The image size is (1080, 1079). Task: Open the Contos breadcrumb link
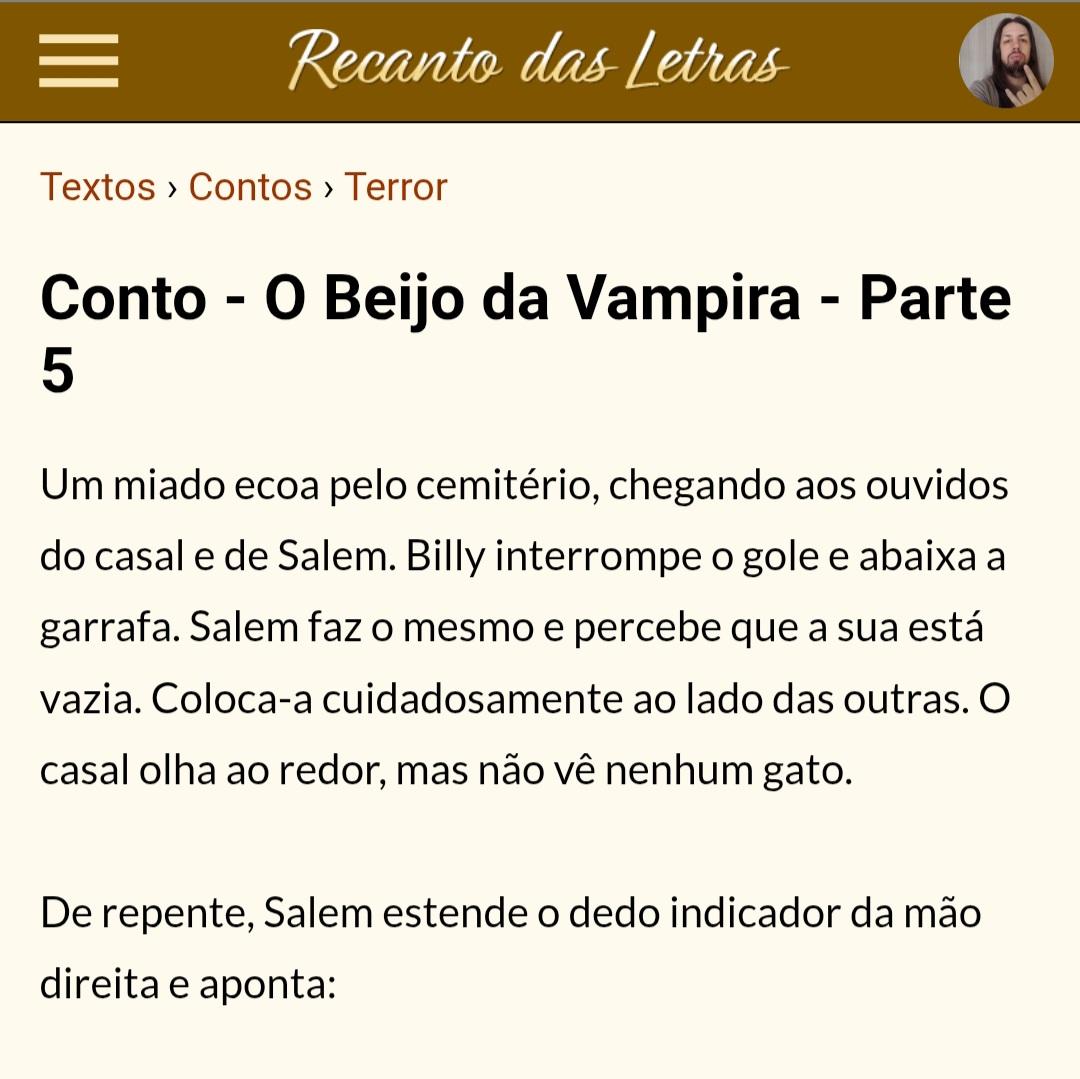tap(250, 187)
